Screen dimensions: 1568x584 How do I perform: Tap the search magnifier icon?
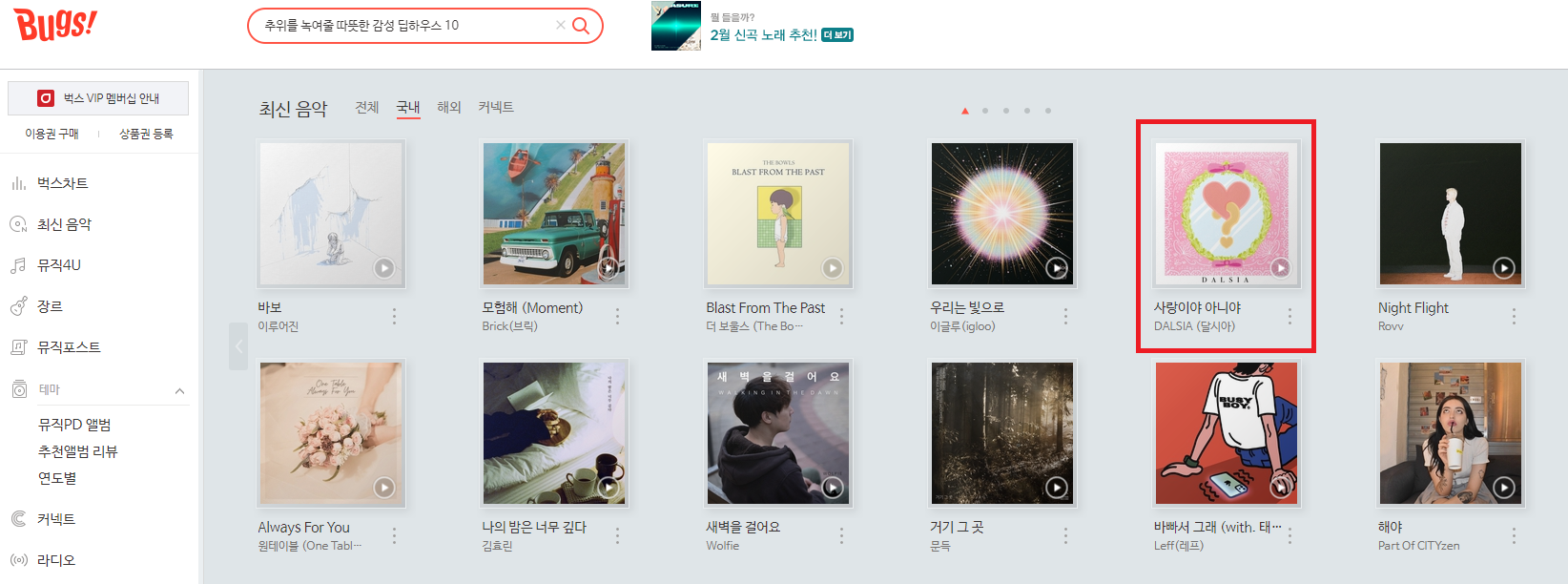tap(581, 26)
